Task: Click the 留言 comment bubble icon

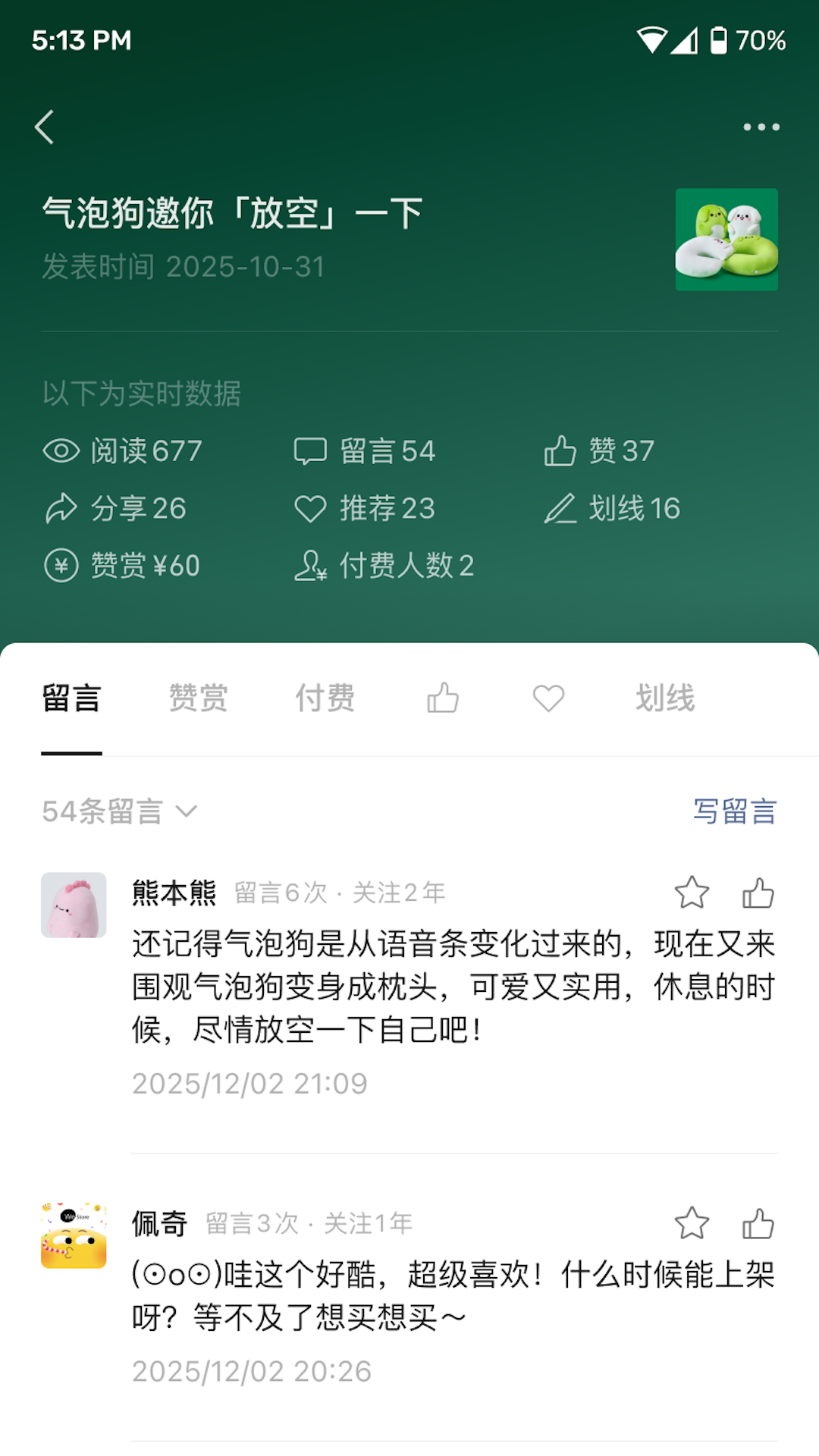Action: coord(310,450)
